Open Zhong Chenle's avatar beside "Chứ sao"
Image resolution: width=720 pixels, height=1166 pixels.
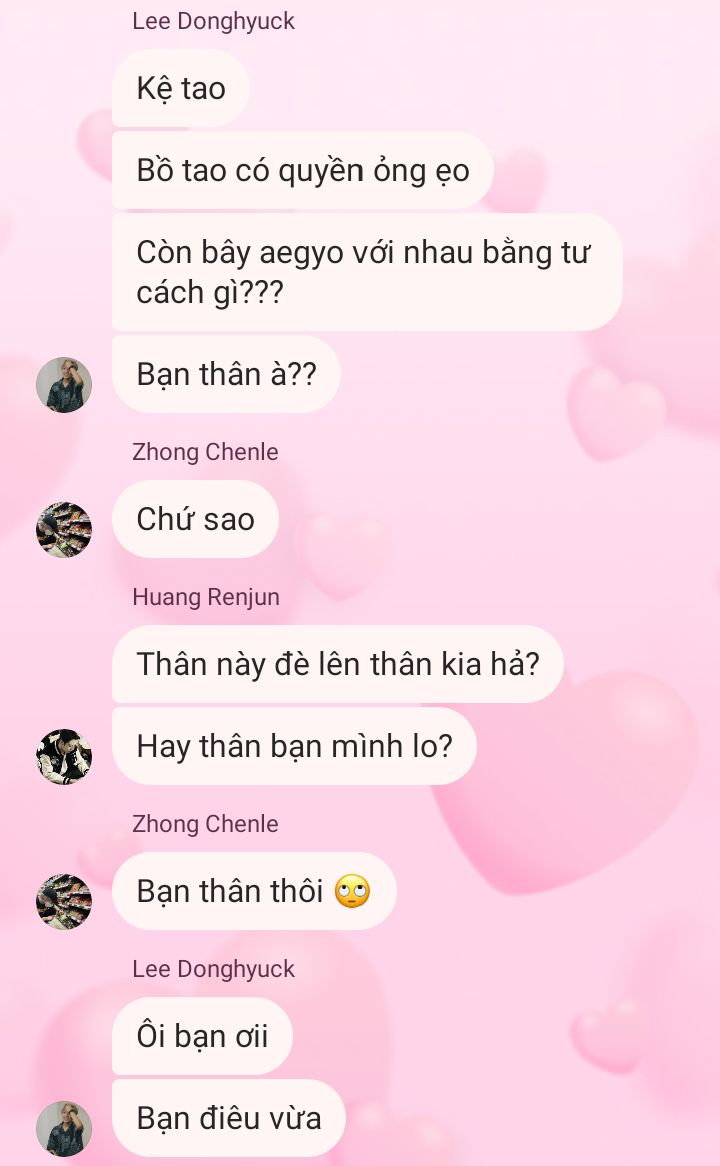tap(64, 530)
